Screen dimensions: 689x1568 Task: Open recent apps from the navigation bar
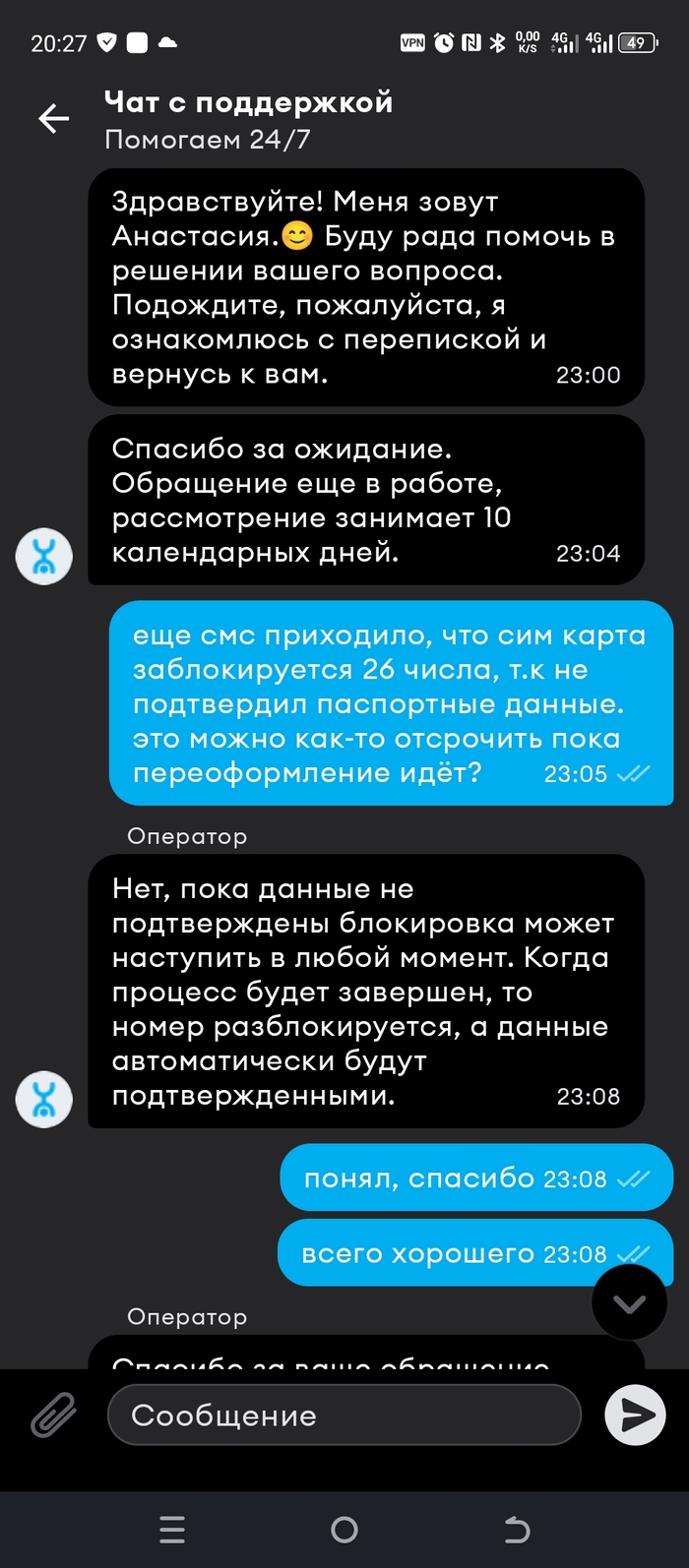[172, 1529]
